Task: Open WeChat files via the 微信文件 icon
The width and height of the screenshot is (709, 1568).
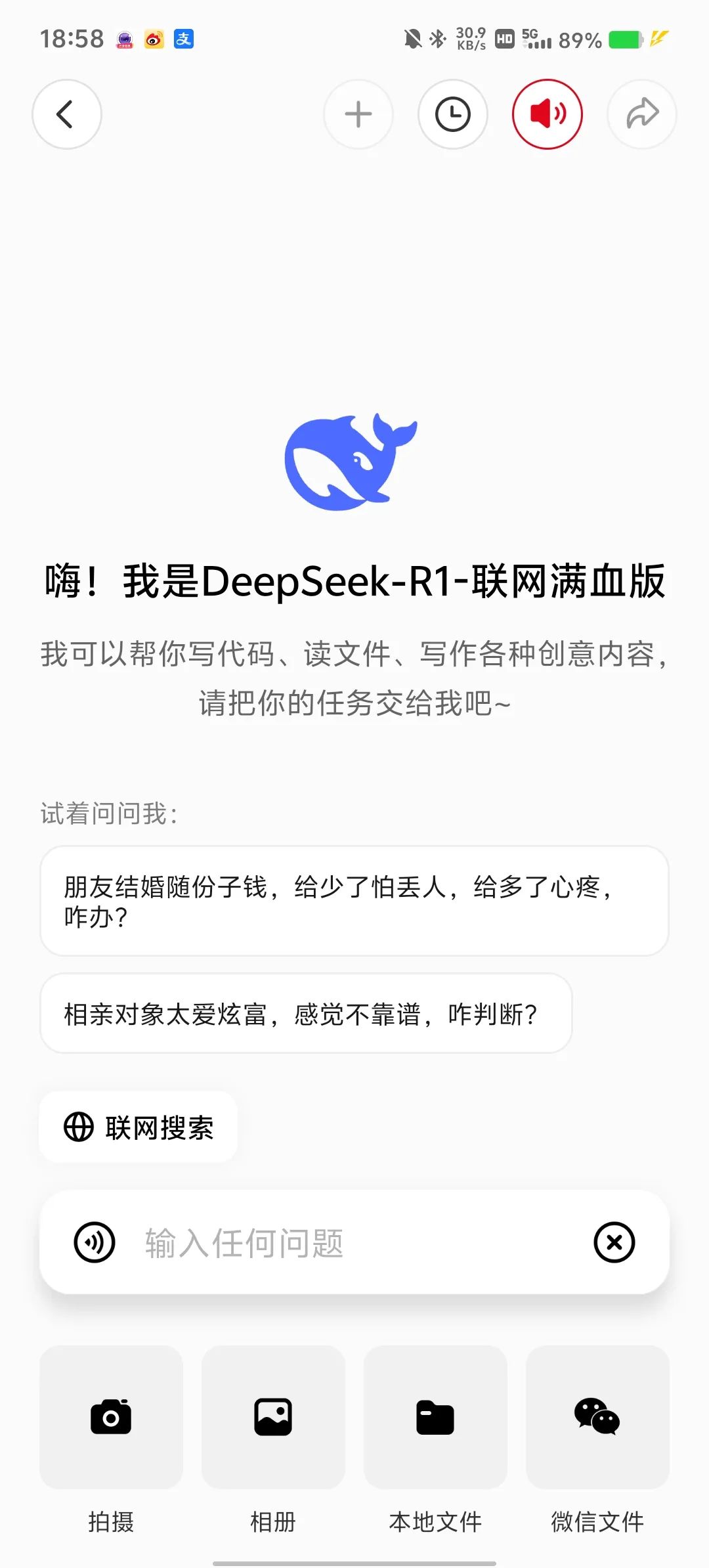Action: tap(597, 1416)
